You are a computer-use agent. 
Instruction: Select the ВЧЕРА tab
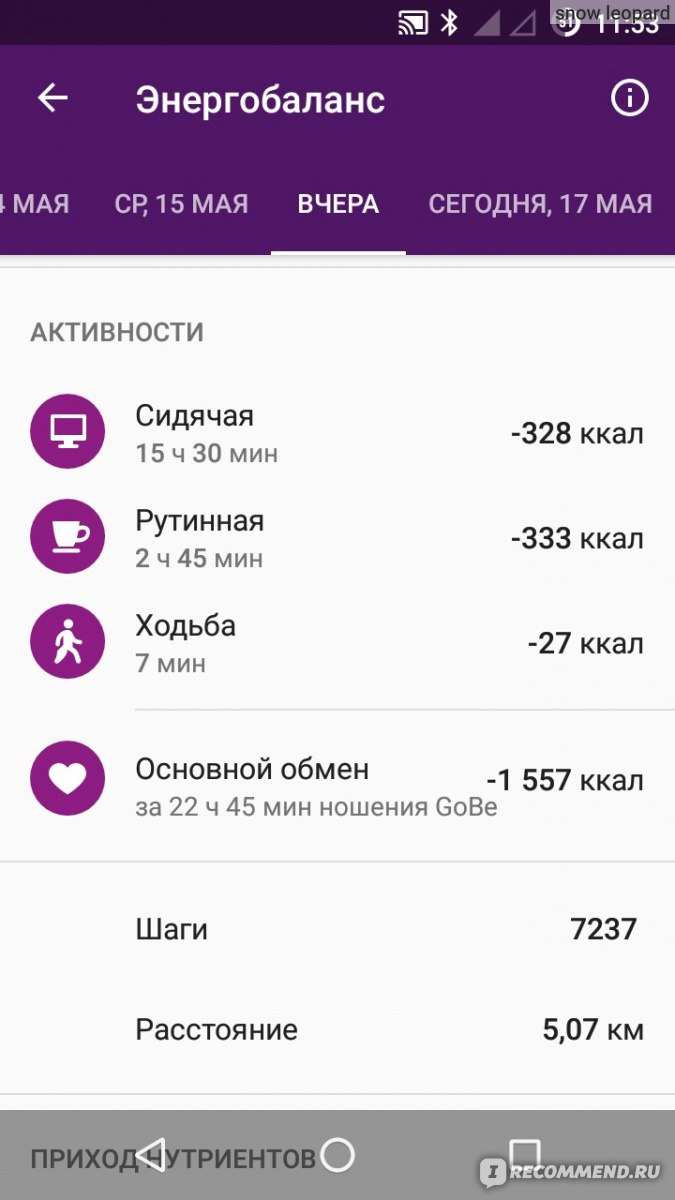[x=338, y=204]
